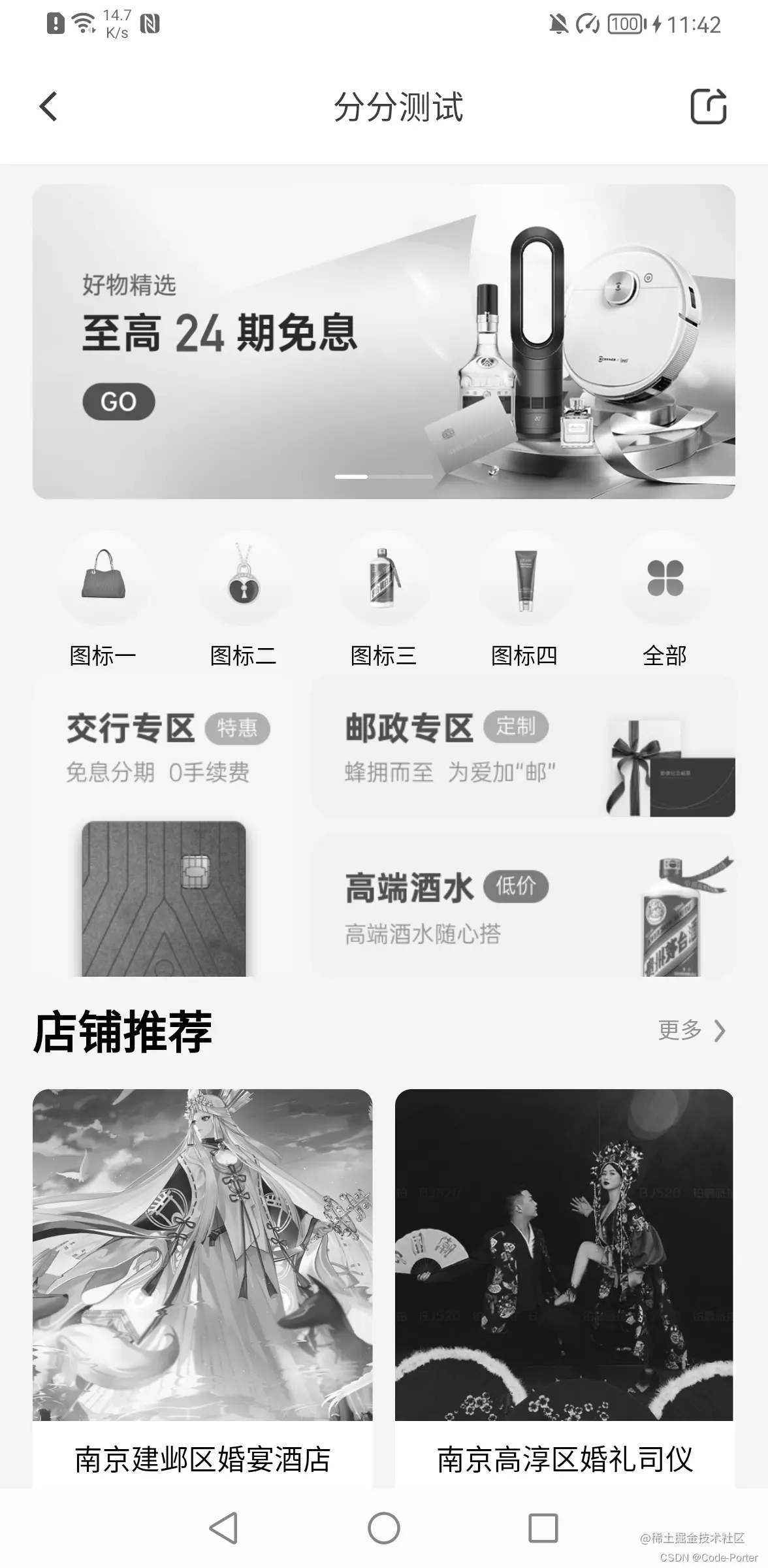This screenshot has width=768, height=1568.
Task: Share this page via the top-right icon
Action: click(x=709, y=106)
